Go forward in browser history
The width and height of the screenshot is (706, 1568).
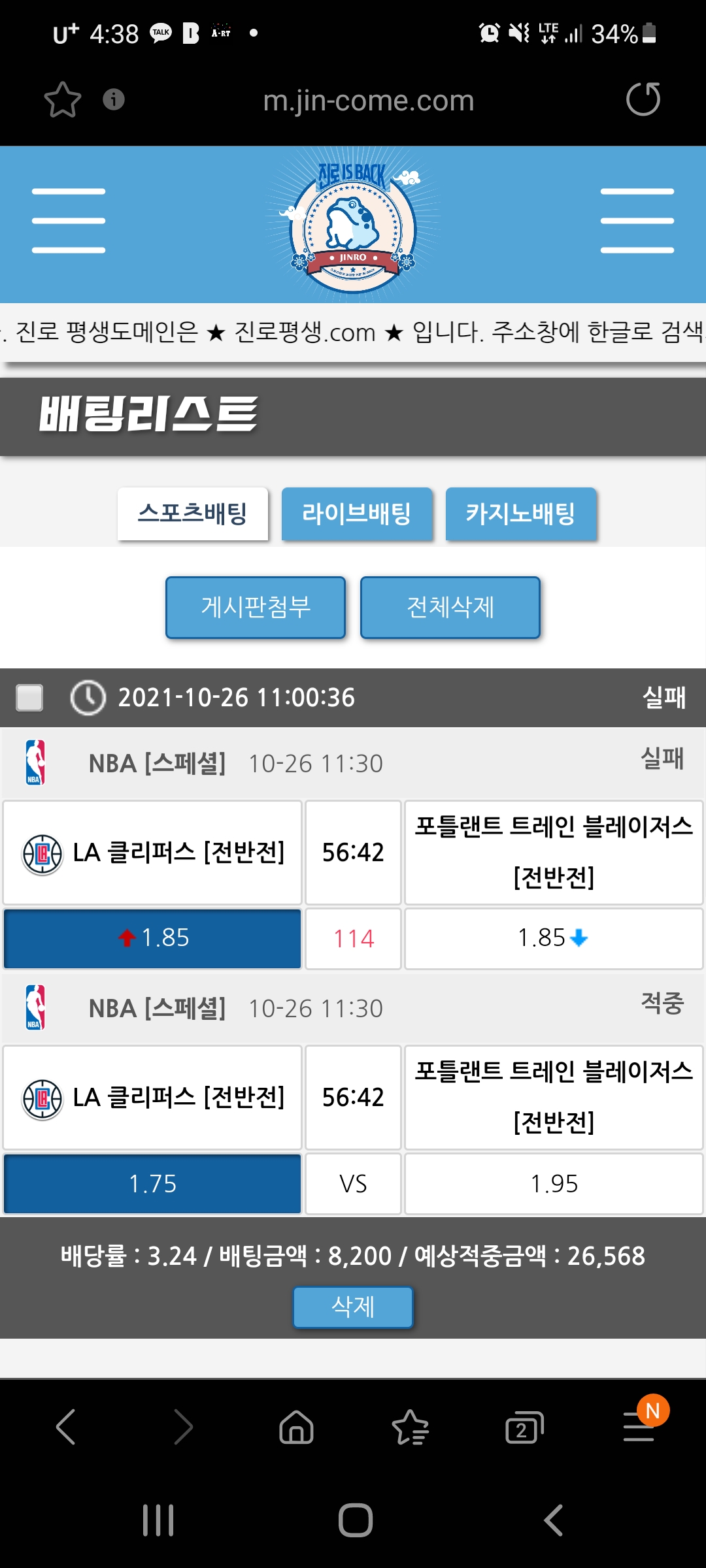click(x=183, y=1427)
